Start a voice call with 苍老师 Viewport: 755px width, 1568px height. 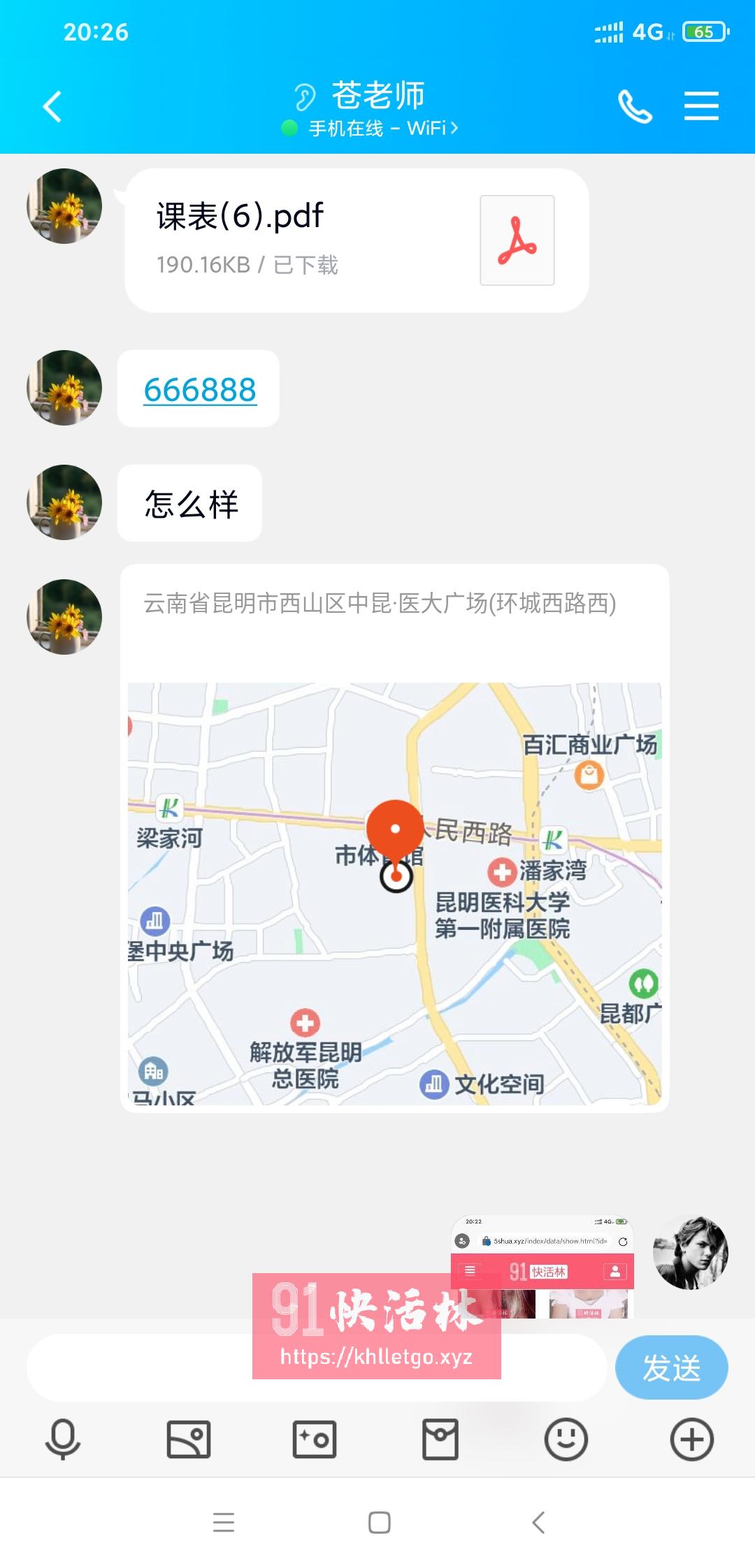click(x=635, y=106)
